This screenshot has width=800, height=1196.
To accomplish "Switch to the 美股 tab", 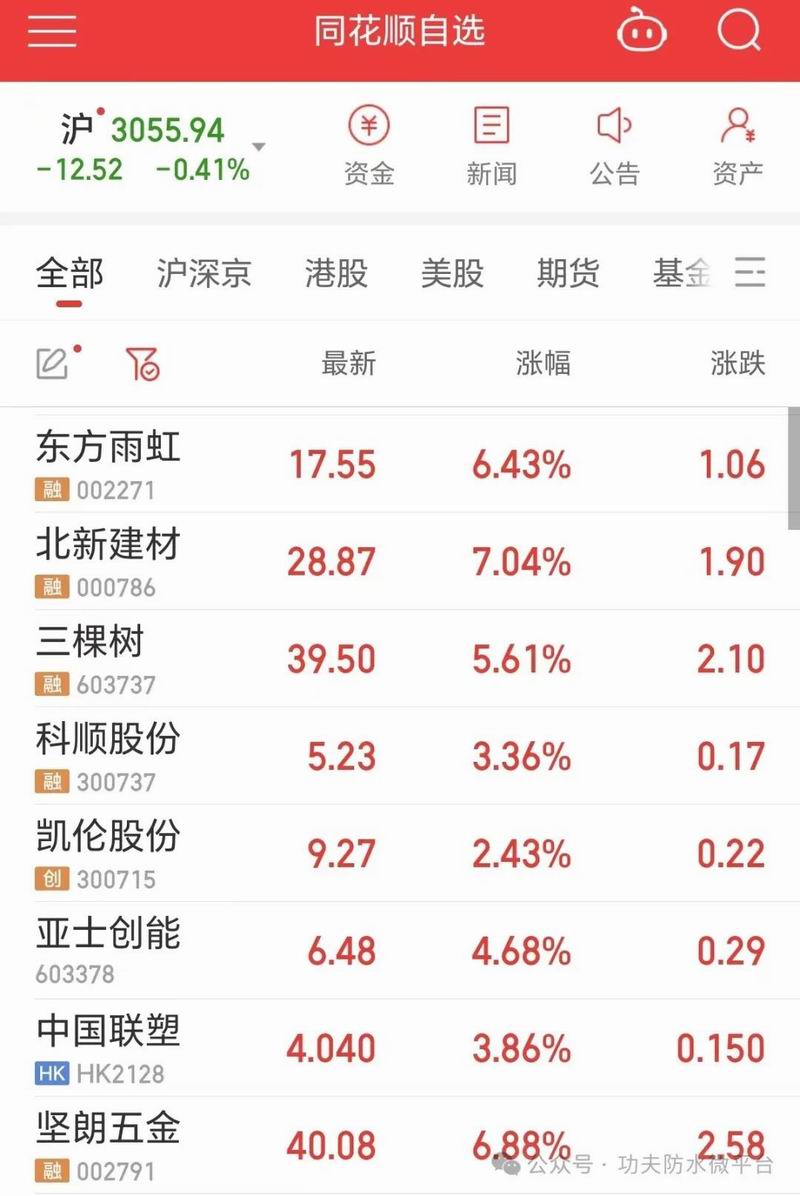I will tap(452, 273).
